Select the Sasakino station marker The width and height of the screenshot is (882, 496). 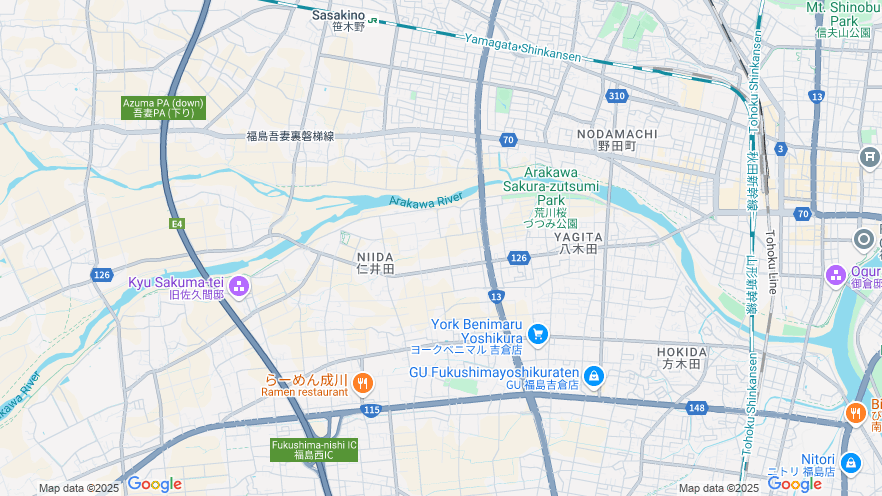(x=373, y=20)
